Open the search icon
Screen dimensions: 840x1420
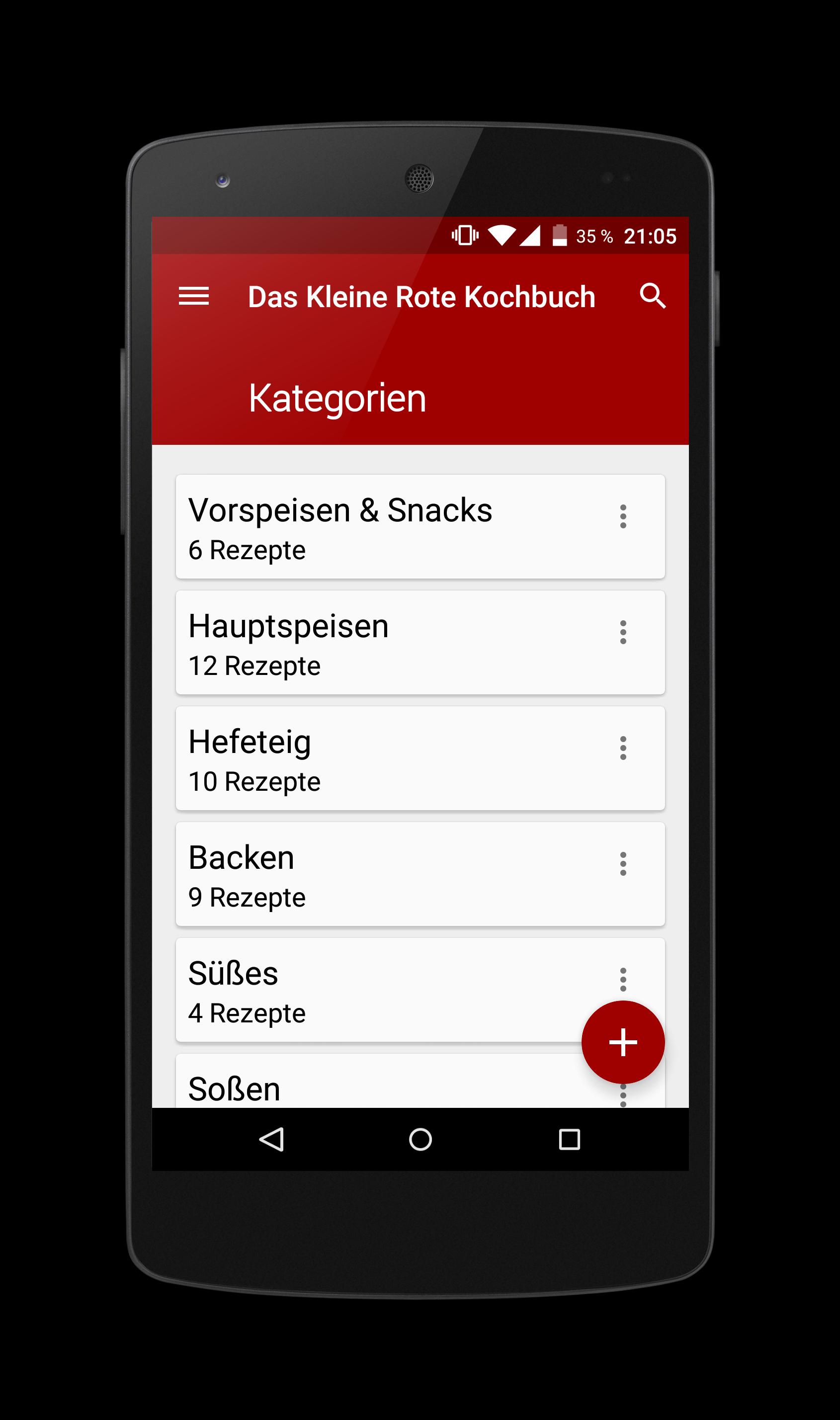pos(652,296)
